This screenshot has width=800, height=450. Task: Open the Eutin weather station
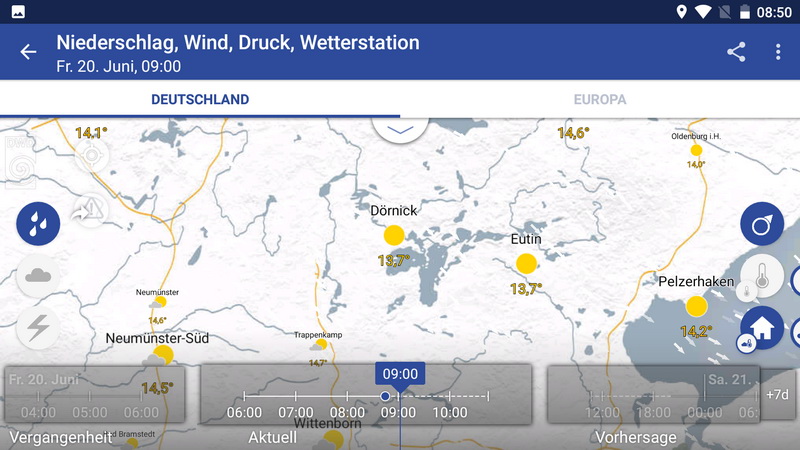click(x=526, y=263)
